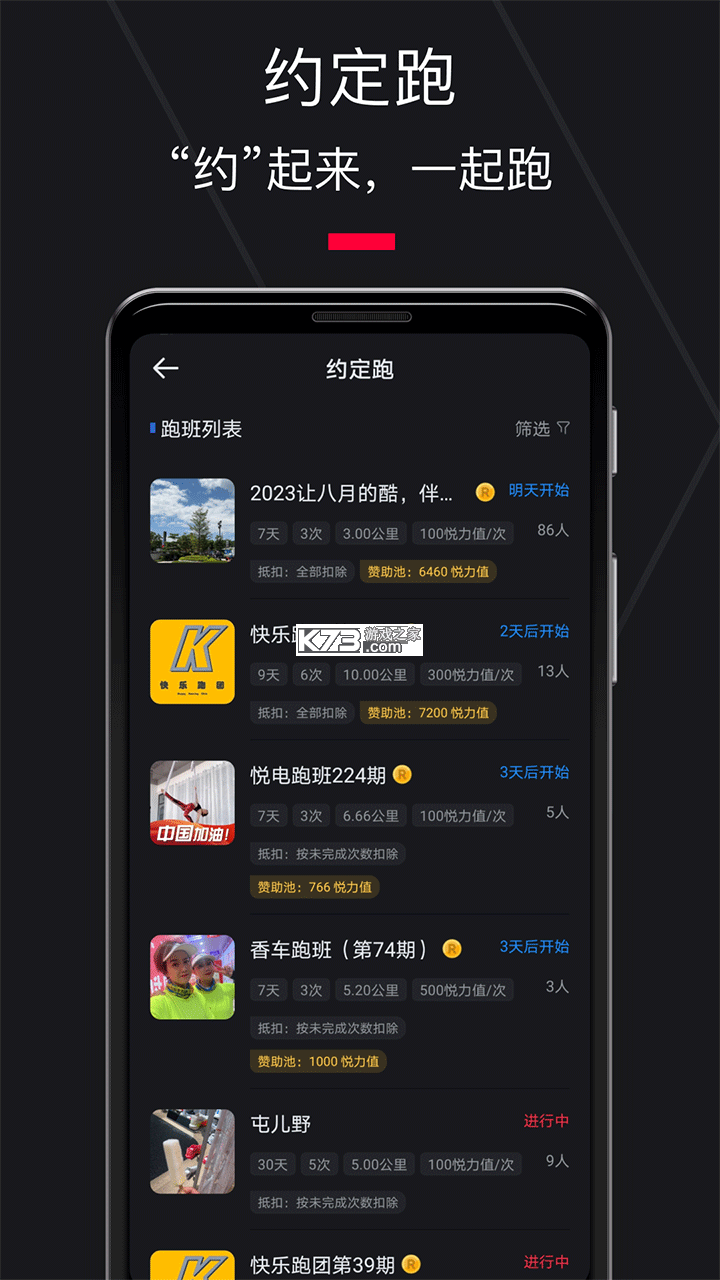
Task: Tap the sky photo thumbnail of first run class
Action: (192, 520)
